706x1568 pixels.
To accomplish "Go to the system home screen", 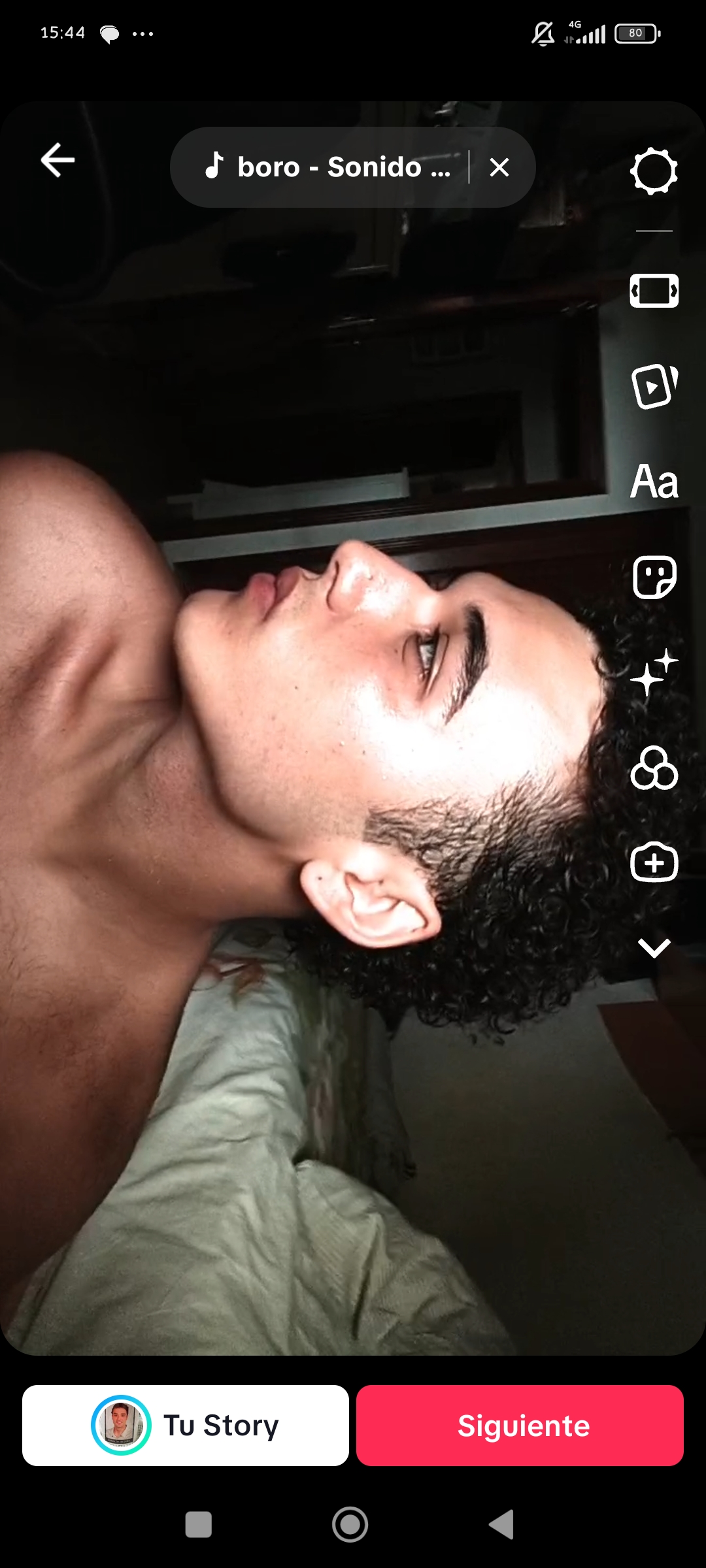I will pos(350,1525).
